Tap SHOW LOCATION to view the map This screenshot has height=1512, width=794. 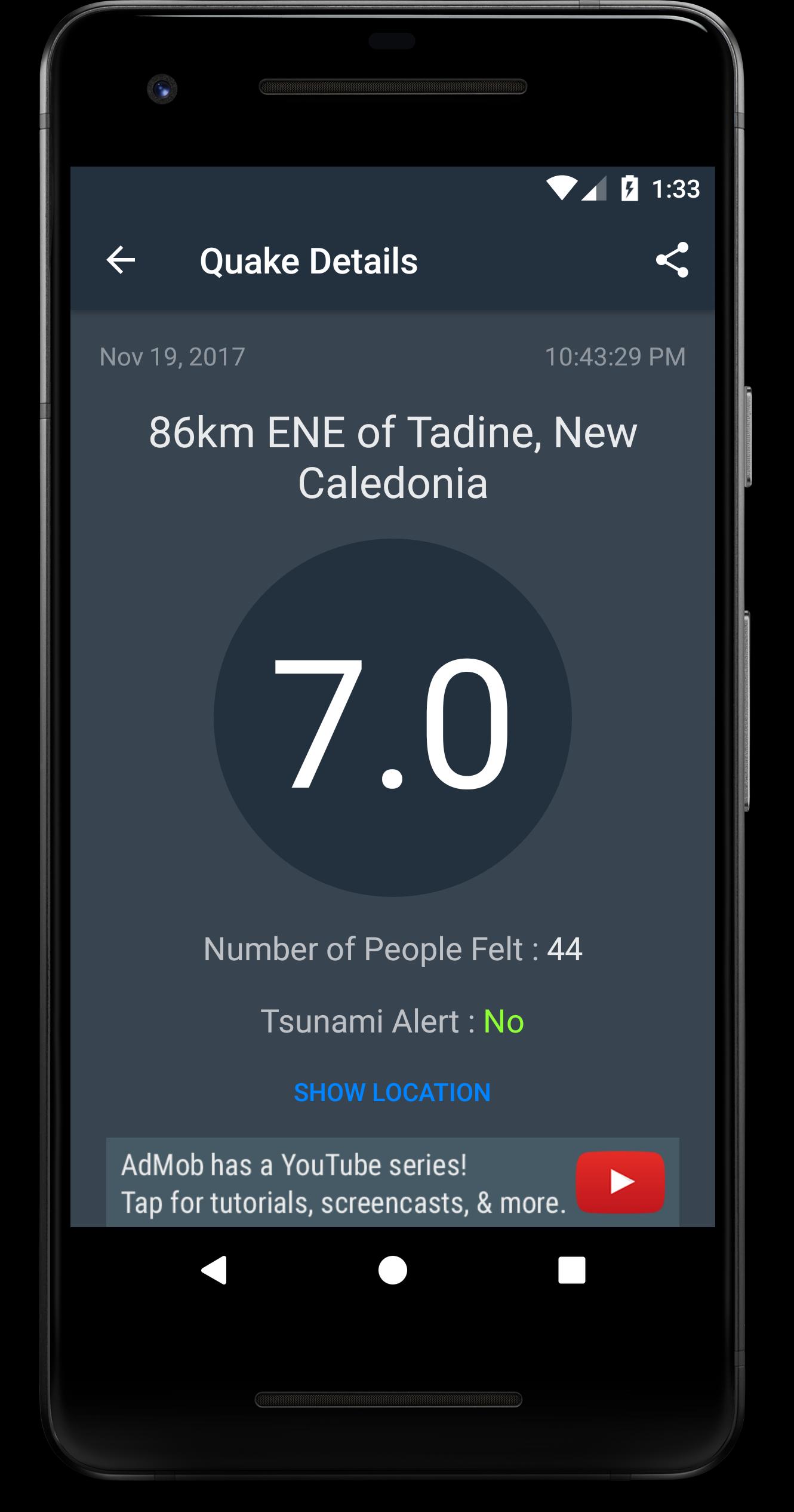coord(392,1092)
